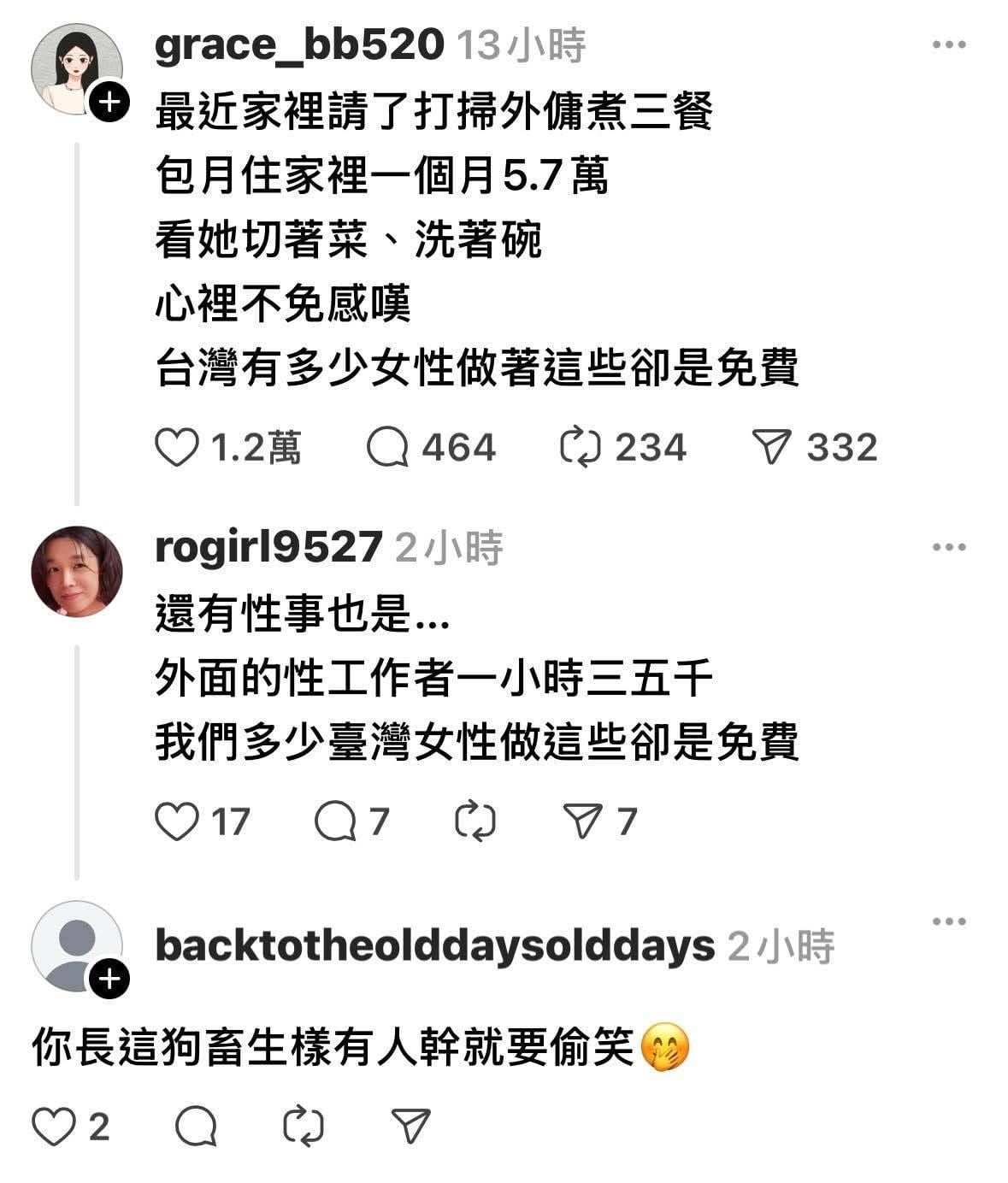Reply to backtotheolddaysolddays' comment
1008x1183 pixels.
tap(196, 1127)
